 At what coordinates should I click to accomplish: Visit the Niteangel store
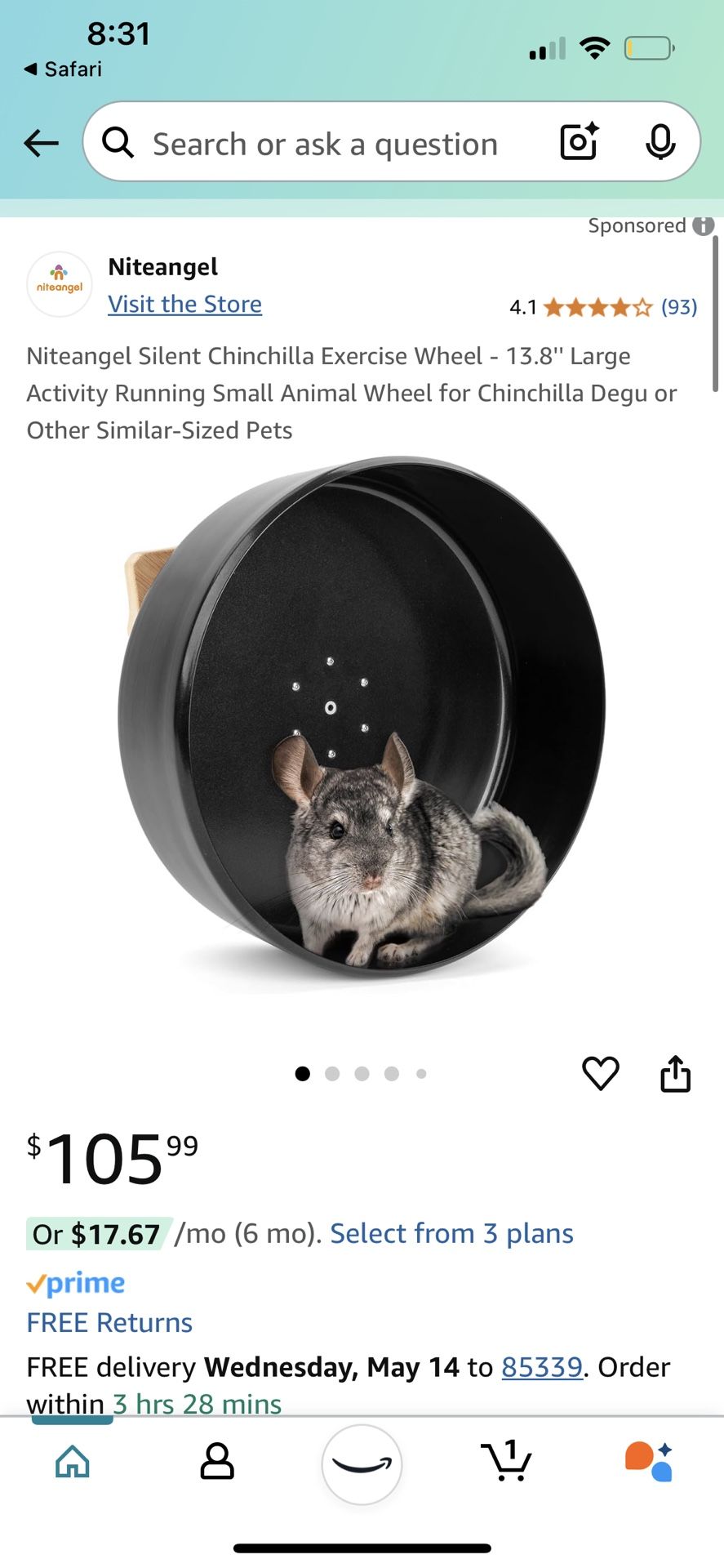(184, 304)
